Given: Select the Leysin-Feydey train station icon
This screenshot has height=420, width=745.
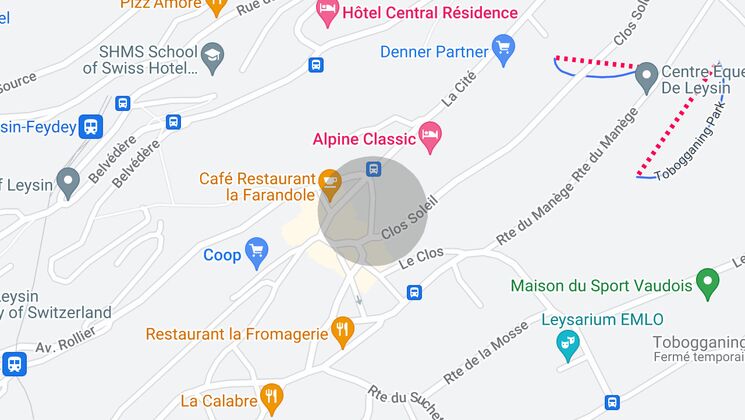Looking at the screenshot, I should (x=92, y=127).
